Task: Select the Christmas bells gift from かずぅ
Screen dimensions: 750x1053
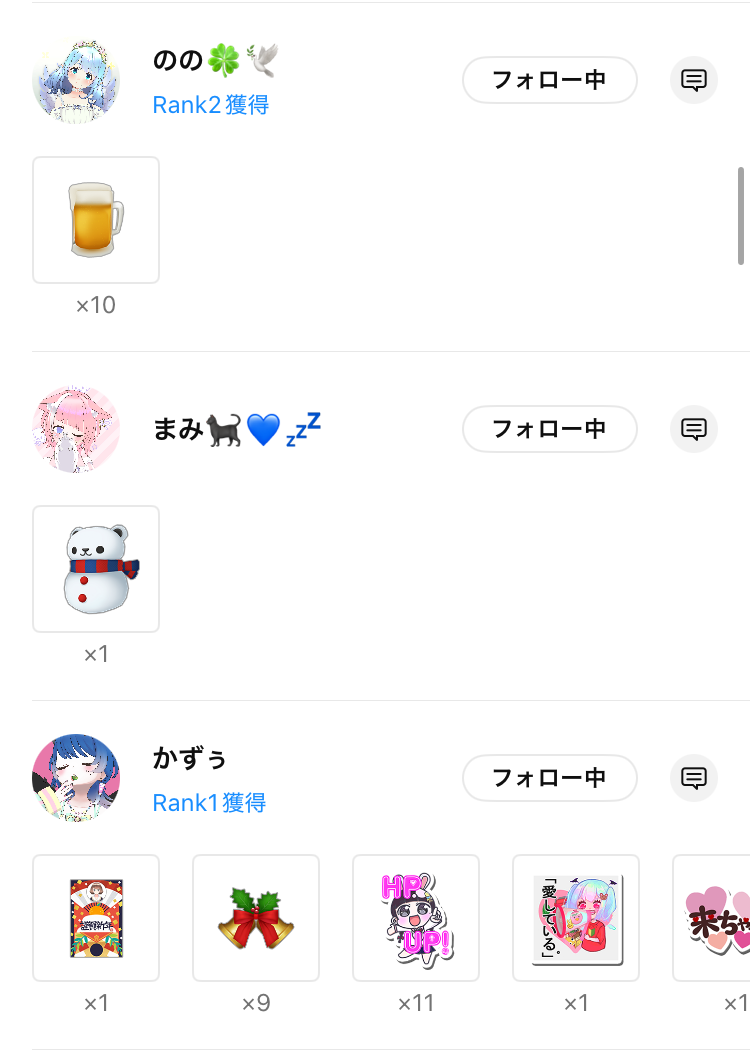Action: click(256, 918)
